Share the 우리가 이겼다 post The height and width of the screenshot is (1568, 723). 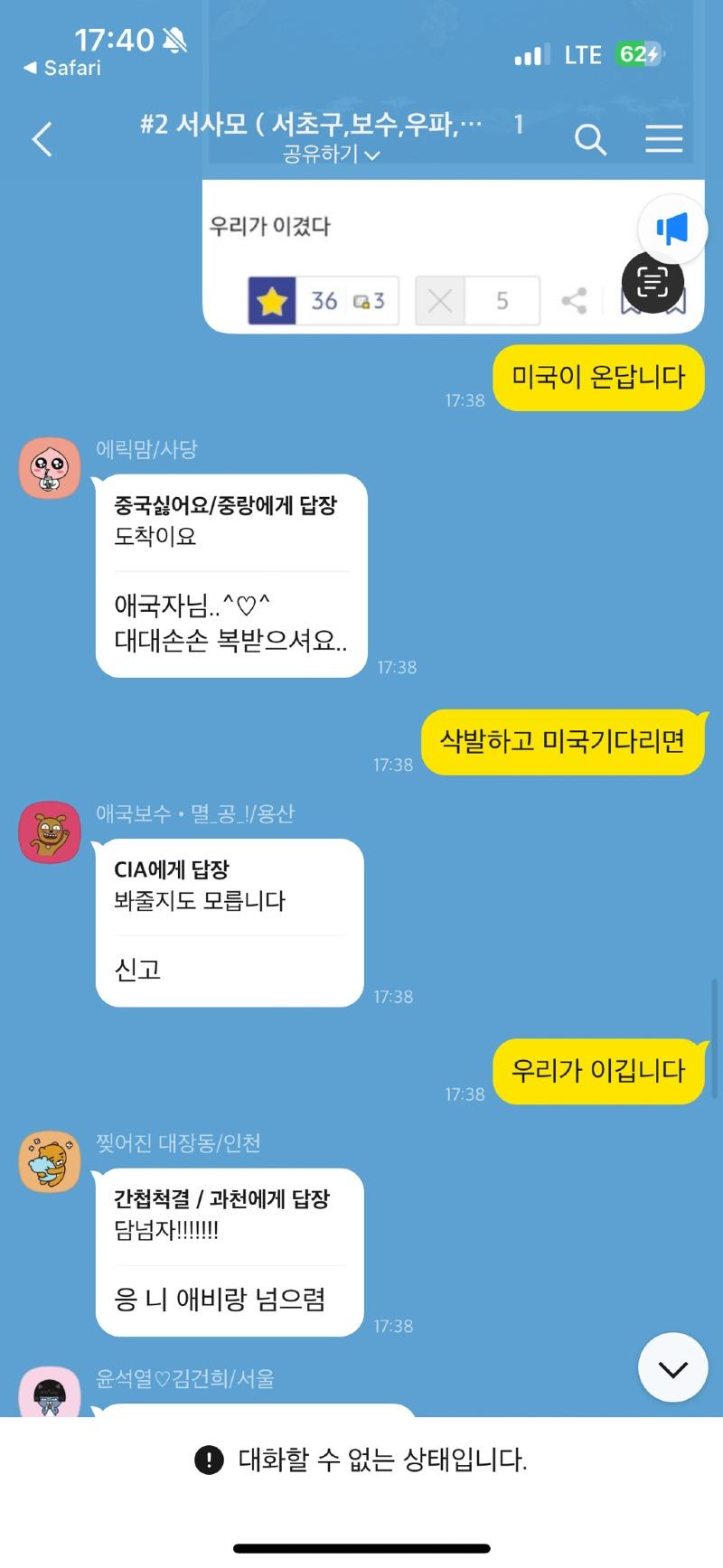[574, 301]
